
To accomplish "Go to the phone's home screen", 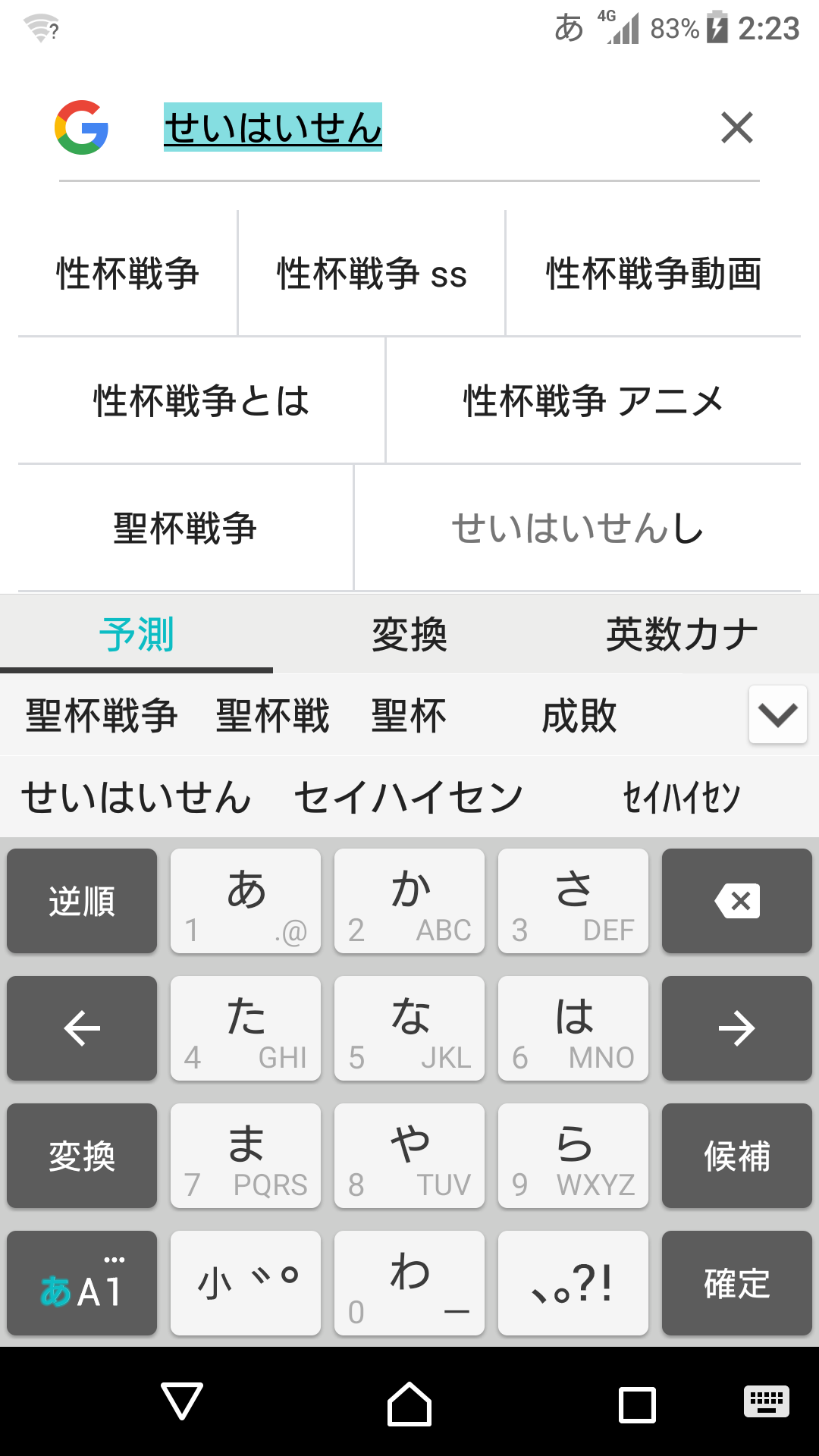I will [409, 1403].
